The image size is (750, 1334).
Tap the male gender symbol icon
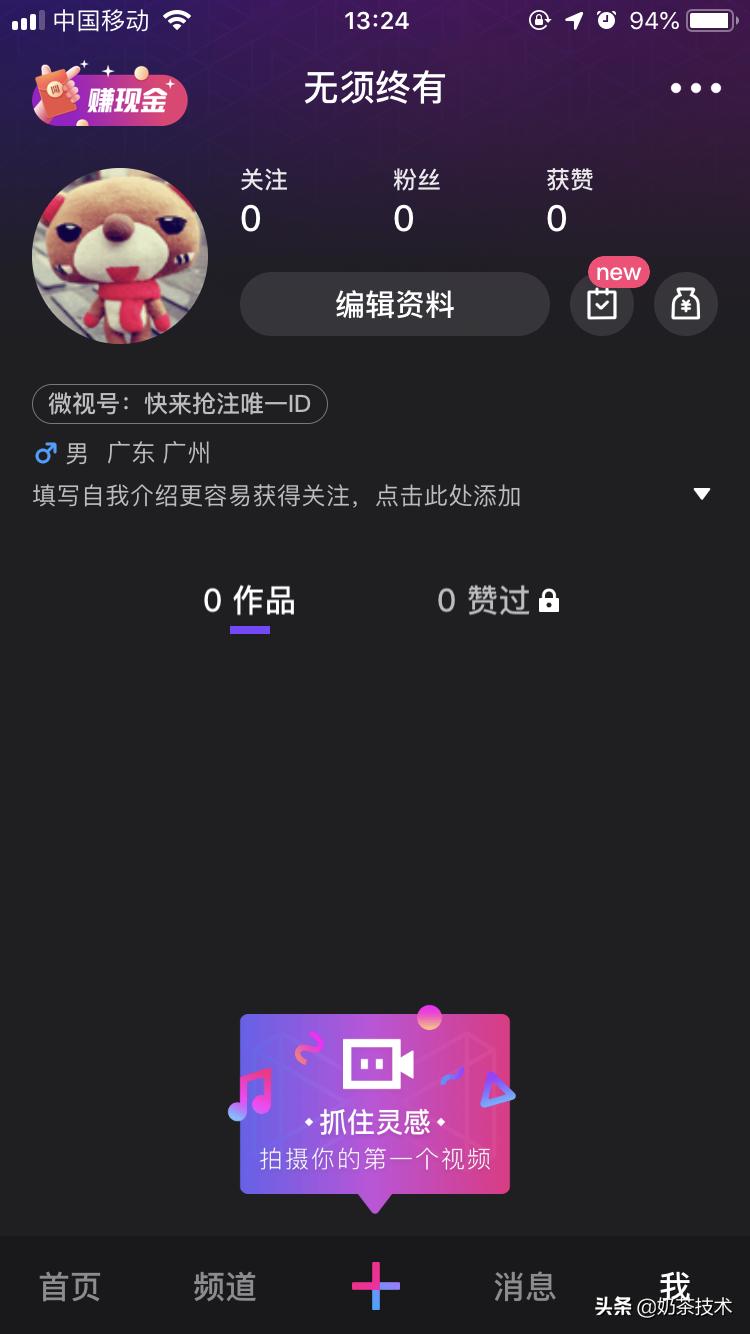tap(44, 452)
